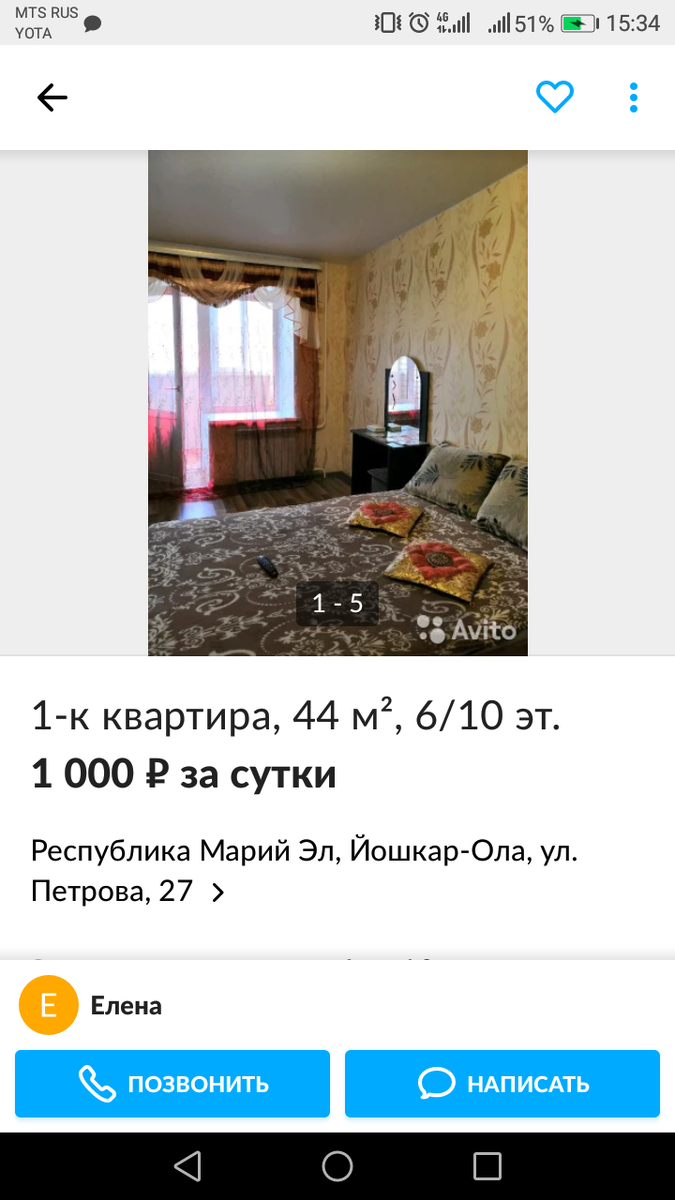The height and width of the screenshot is (1200, 675).
Task: Message the seller with Написать
Action: click(502, 1083)
